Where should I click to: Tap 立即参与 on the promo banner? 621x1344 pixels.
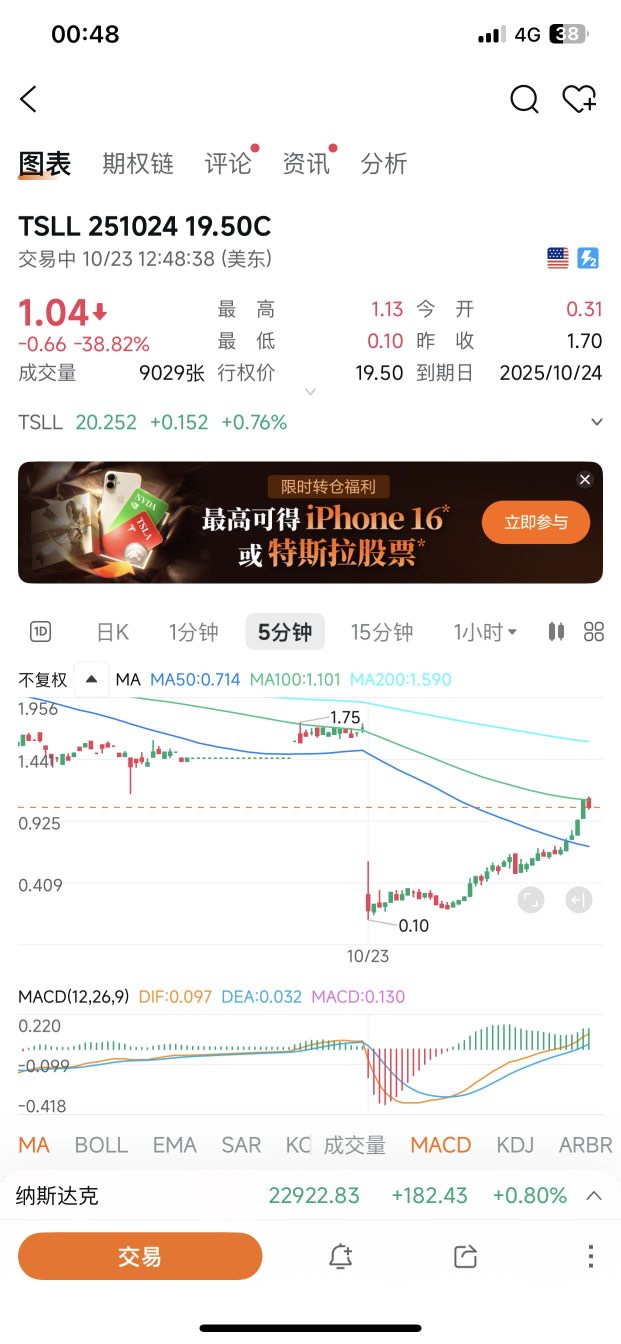(536, 522)
